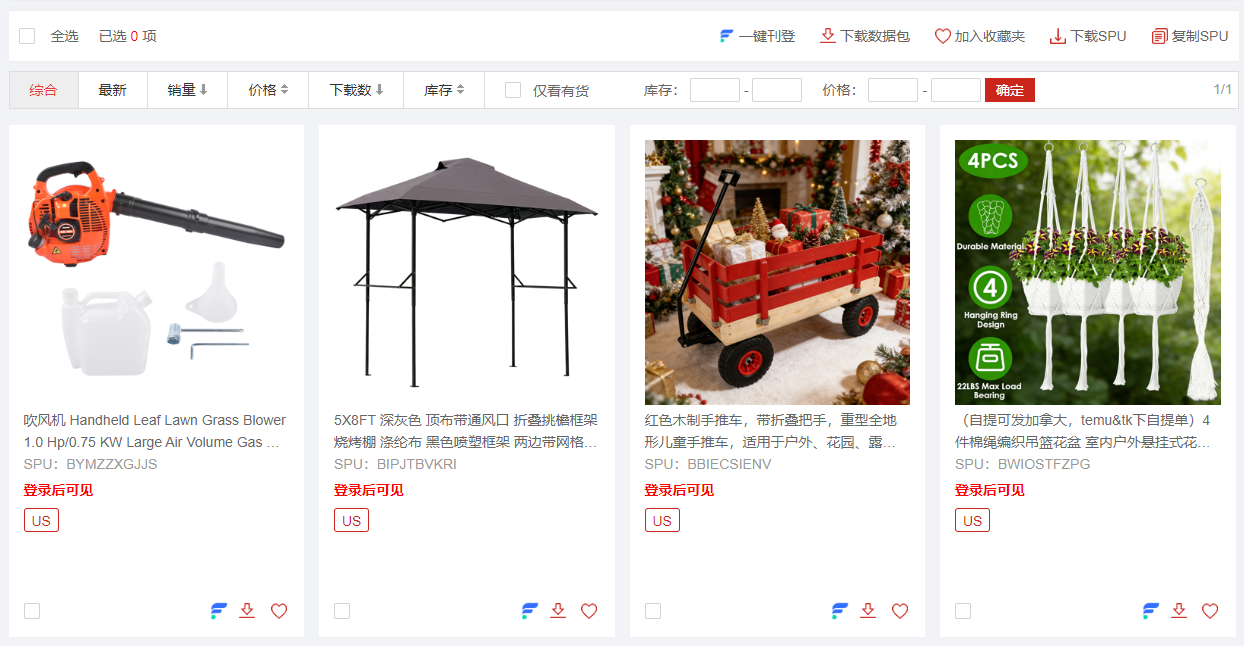This screenshot has width=1244, height=646.
Task: Sort products by 销量
Action: [x=187, y=90]
